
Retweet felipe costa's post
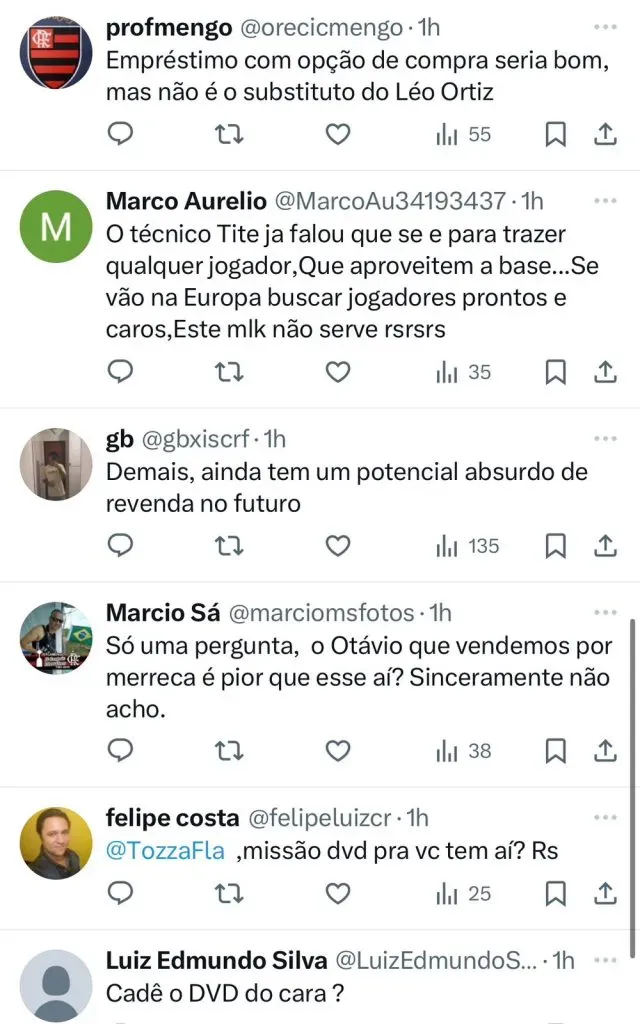pyautogui.click(x=230, y=893)
